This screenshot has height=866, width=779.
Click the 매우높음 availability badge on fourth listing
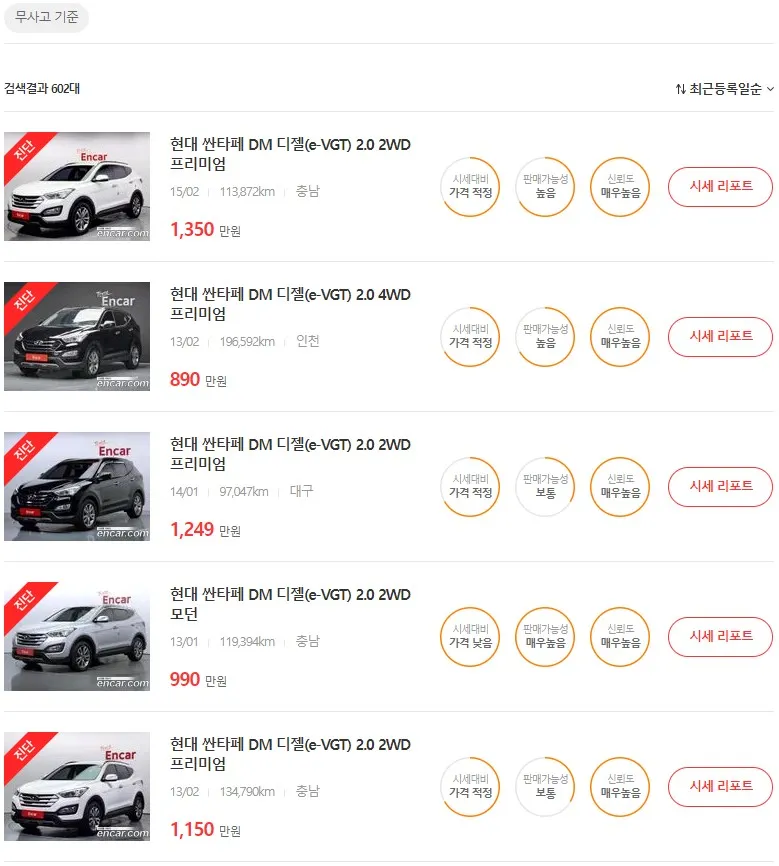(545, 637)
